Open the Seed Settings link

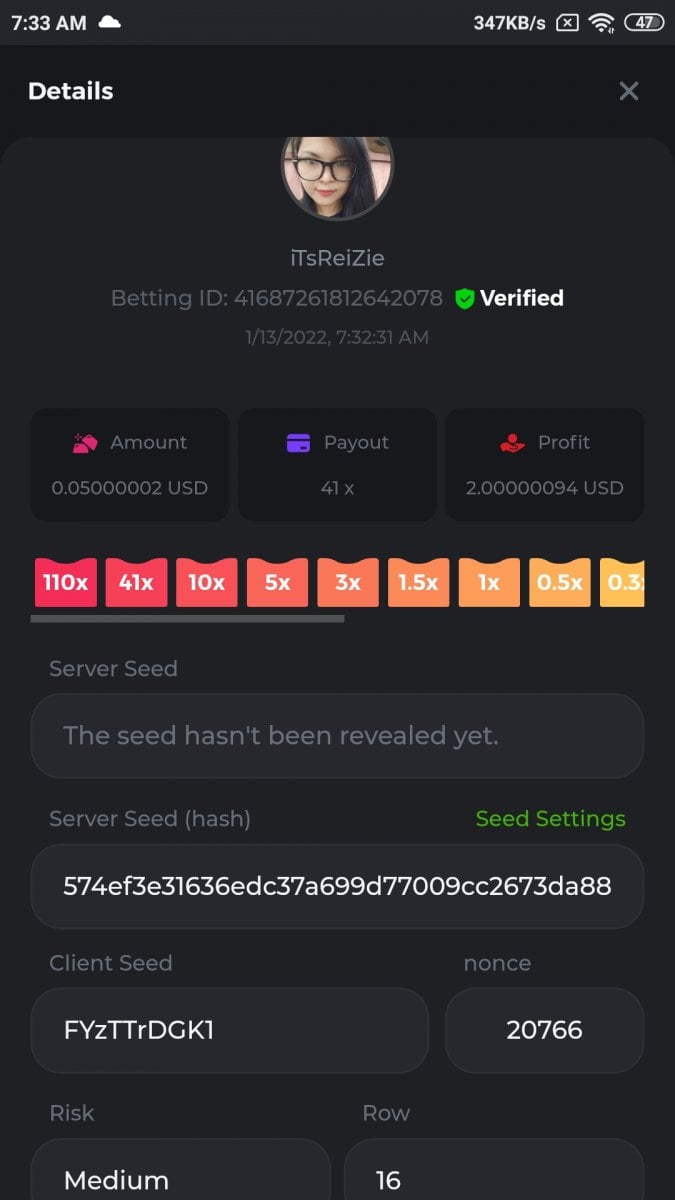[550, 818]
